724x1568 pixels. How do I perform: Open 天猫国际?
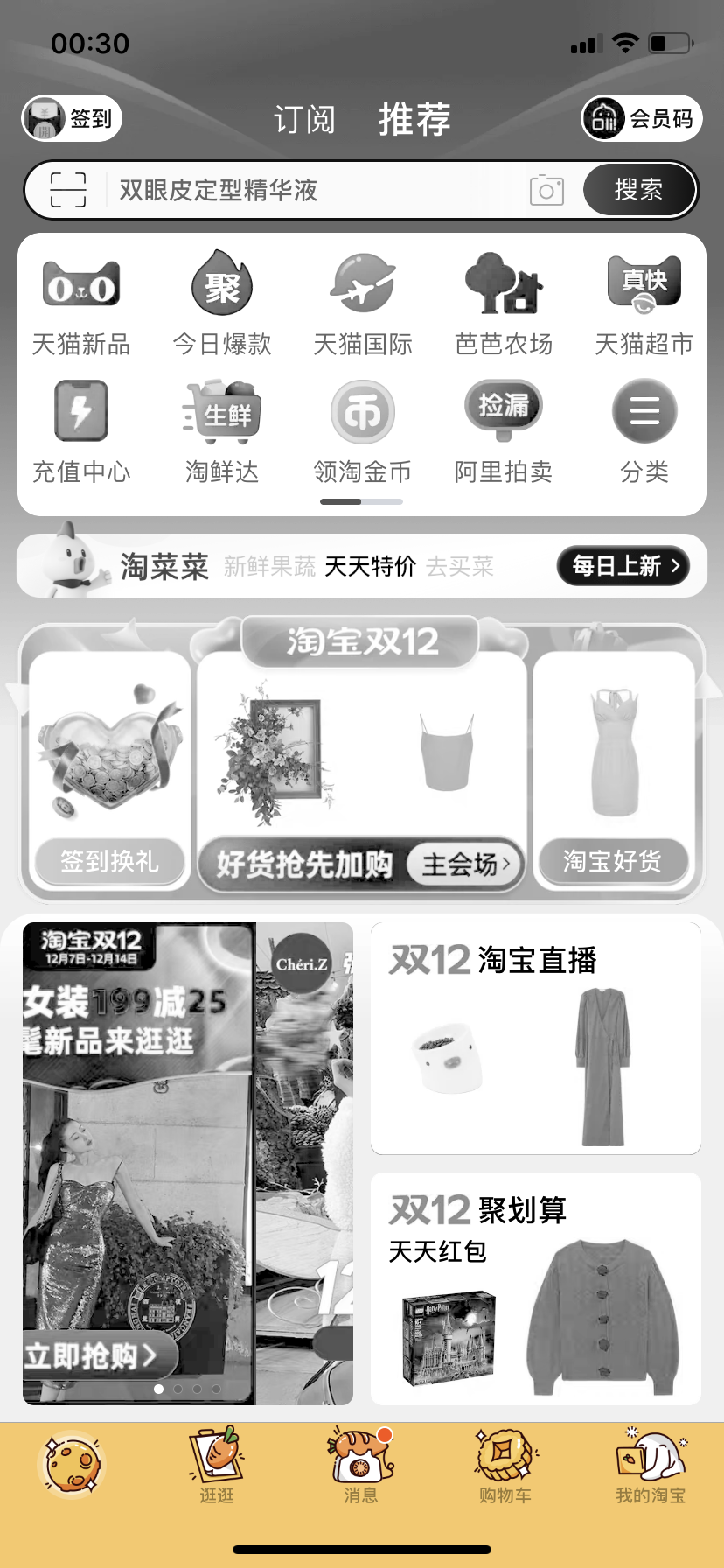tap(363, 305)
